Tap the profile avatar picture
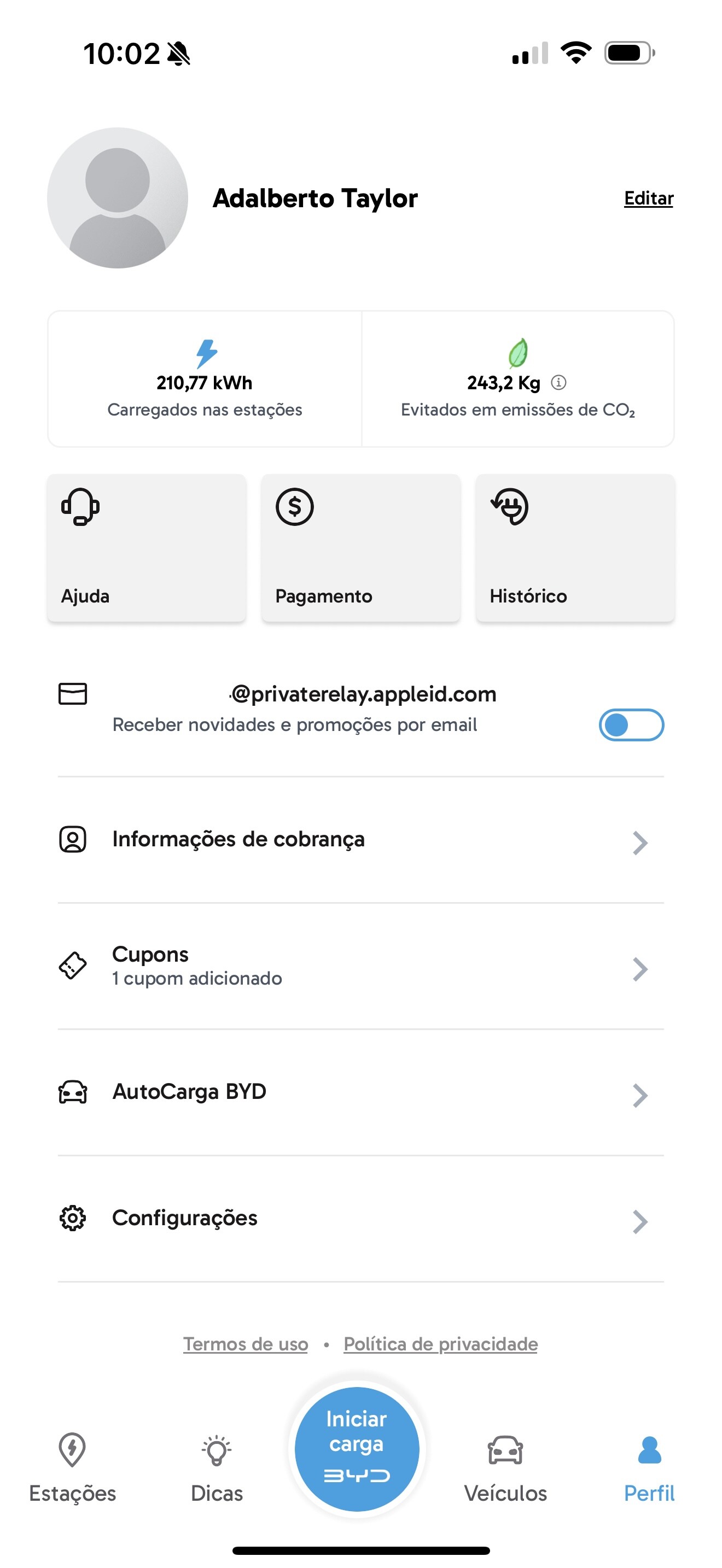722x1568 pixels. tap(118, 198)
